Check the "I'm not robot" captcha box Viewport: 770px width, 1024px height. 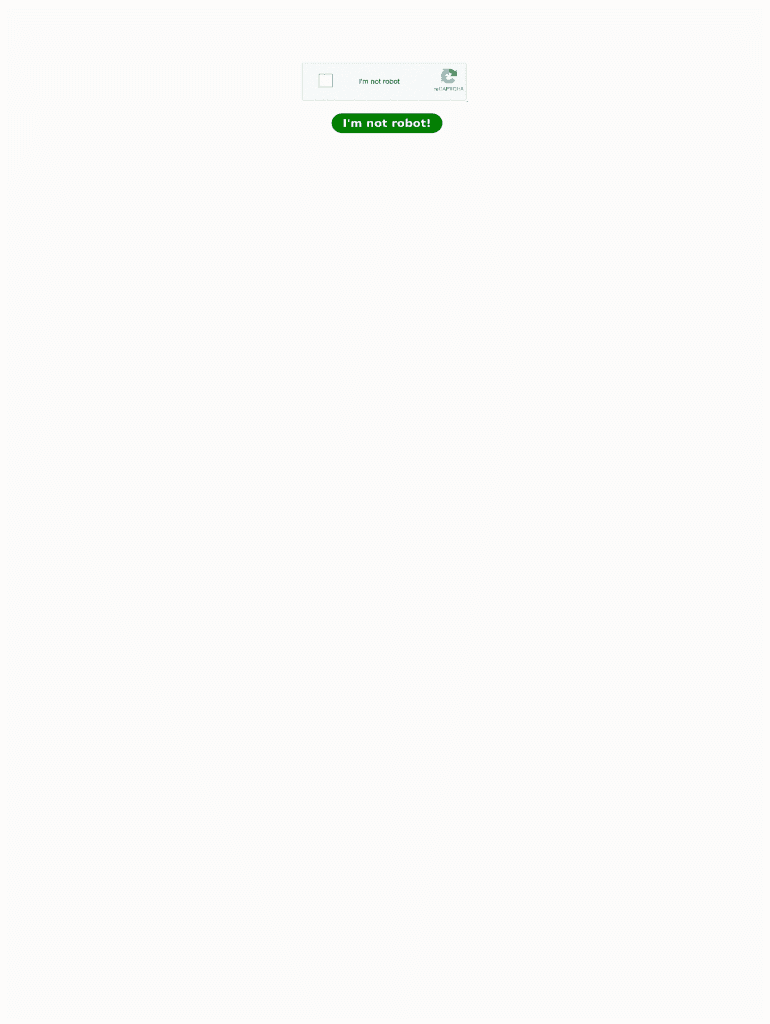326,81
